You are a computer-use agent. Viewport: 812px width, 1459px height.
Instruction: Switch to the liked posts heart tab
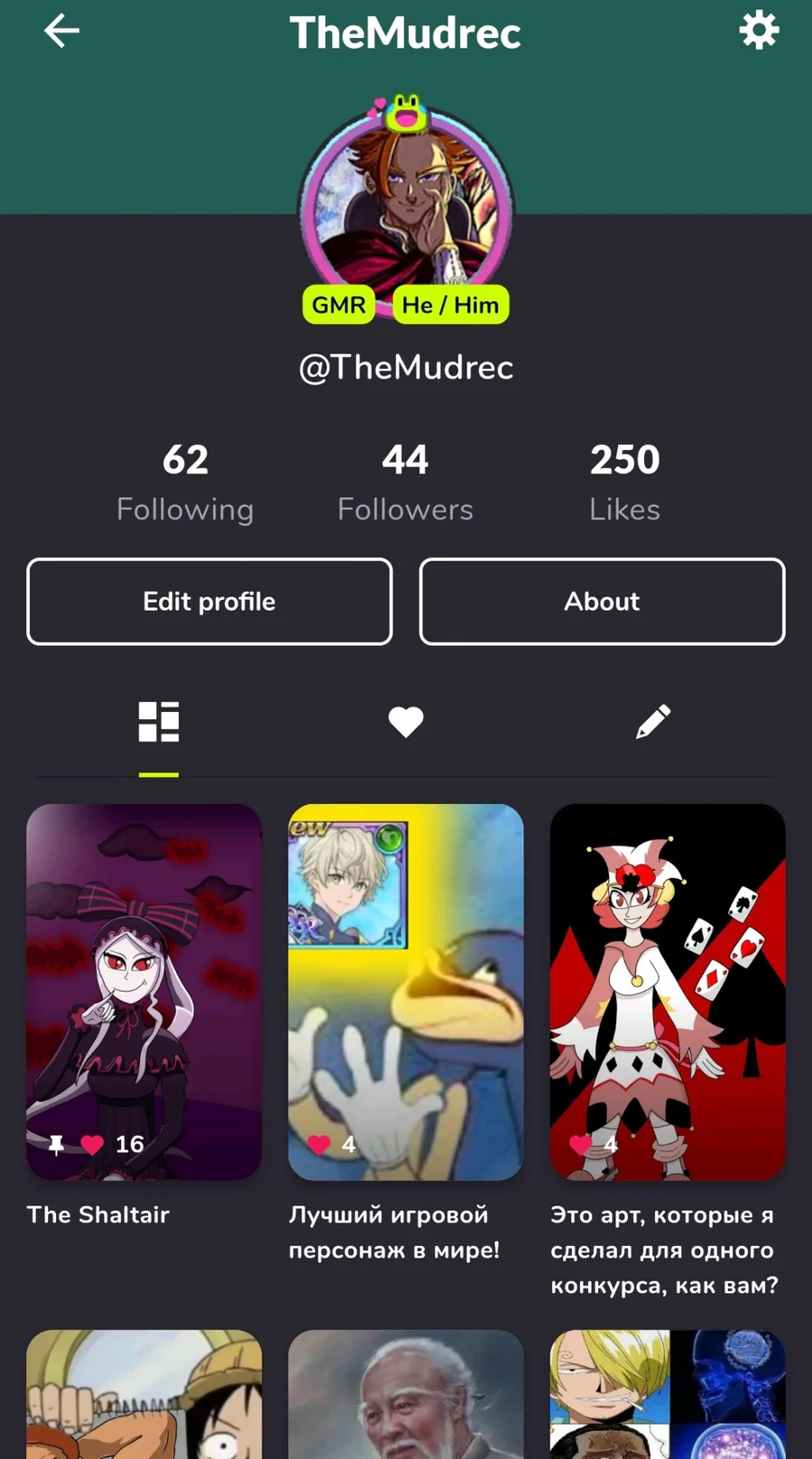pyautogui.click(x=406, y=722)
